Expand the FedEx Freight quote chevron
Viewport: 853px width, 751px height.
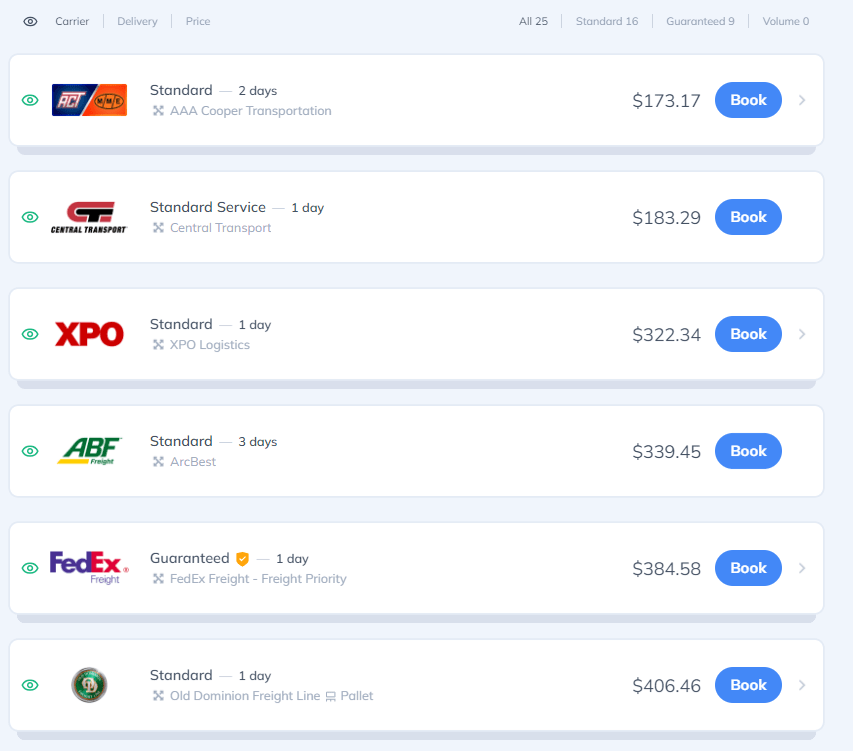(x=802, y=568)
